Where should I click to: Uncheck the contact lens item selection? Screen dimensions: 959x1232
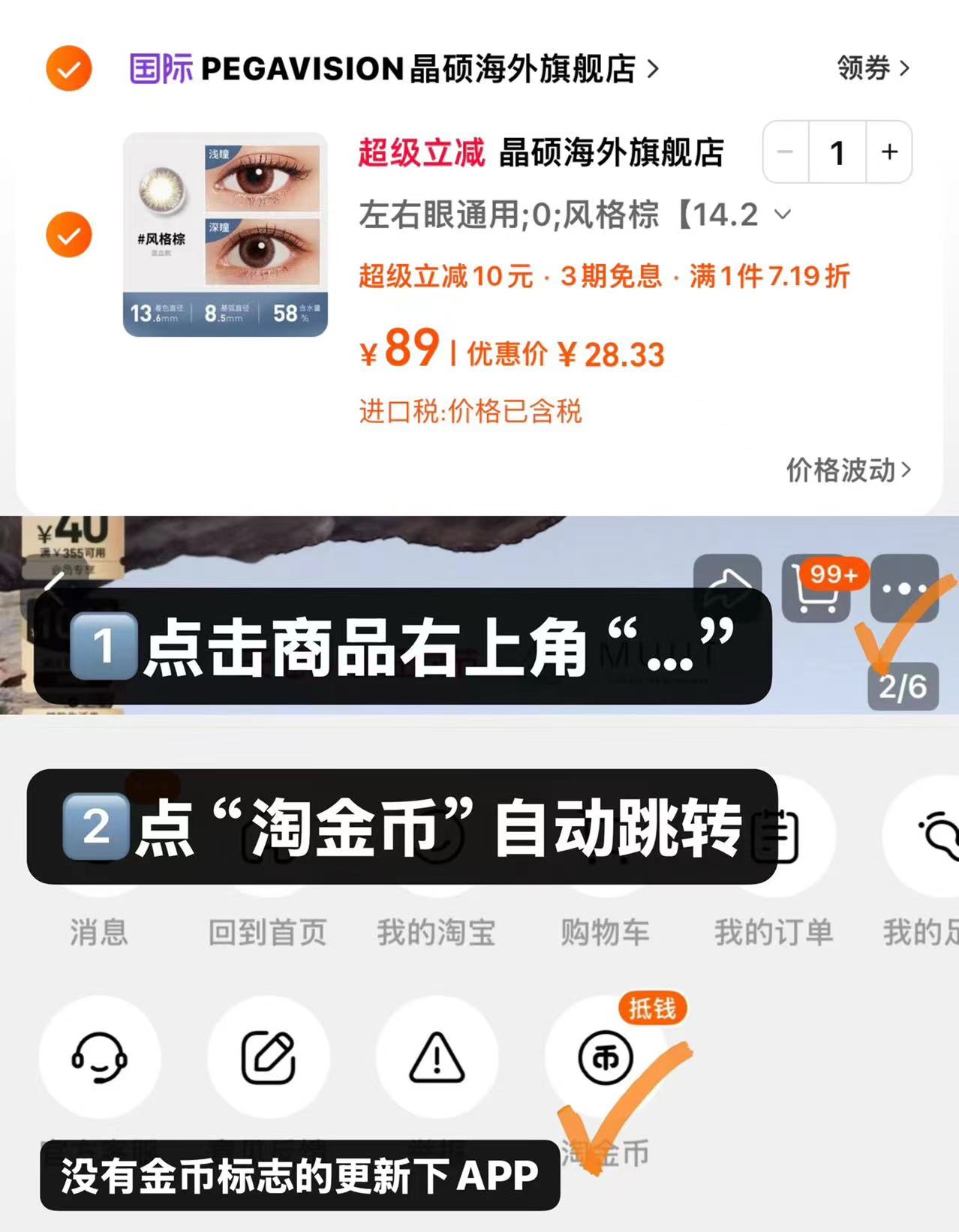(x=68, y=235)
